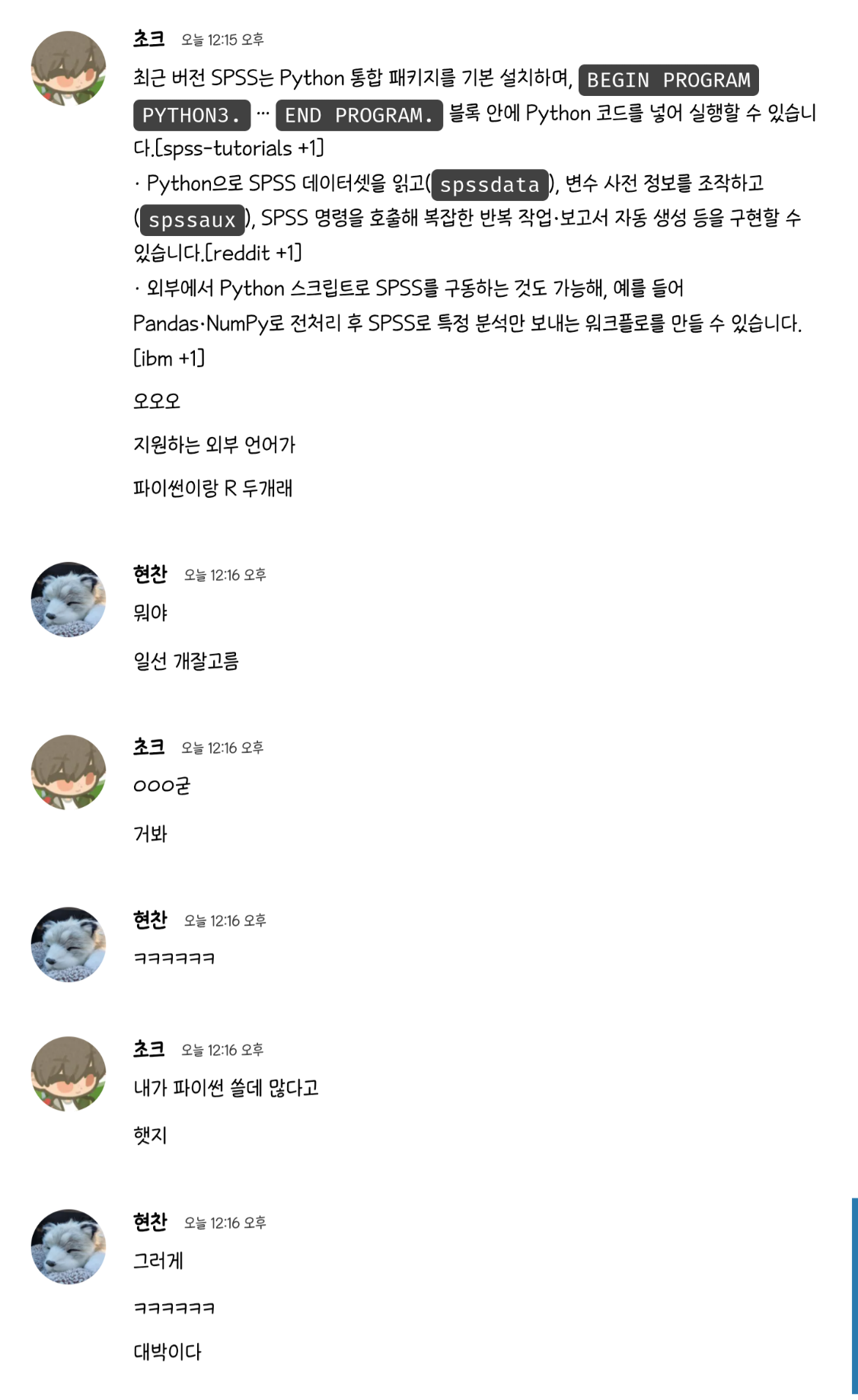
Task: Open 초크's avatar beside the SPSS Python message
Action: click(69, 69)
